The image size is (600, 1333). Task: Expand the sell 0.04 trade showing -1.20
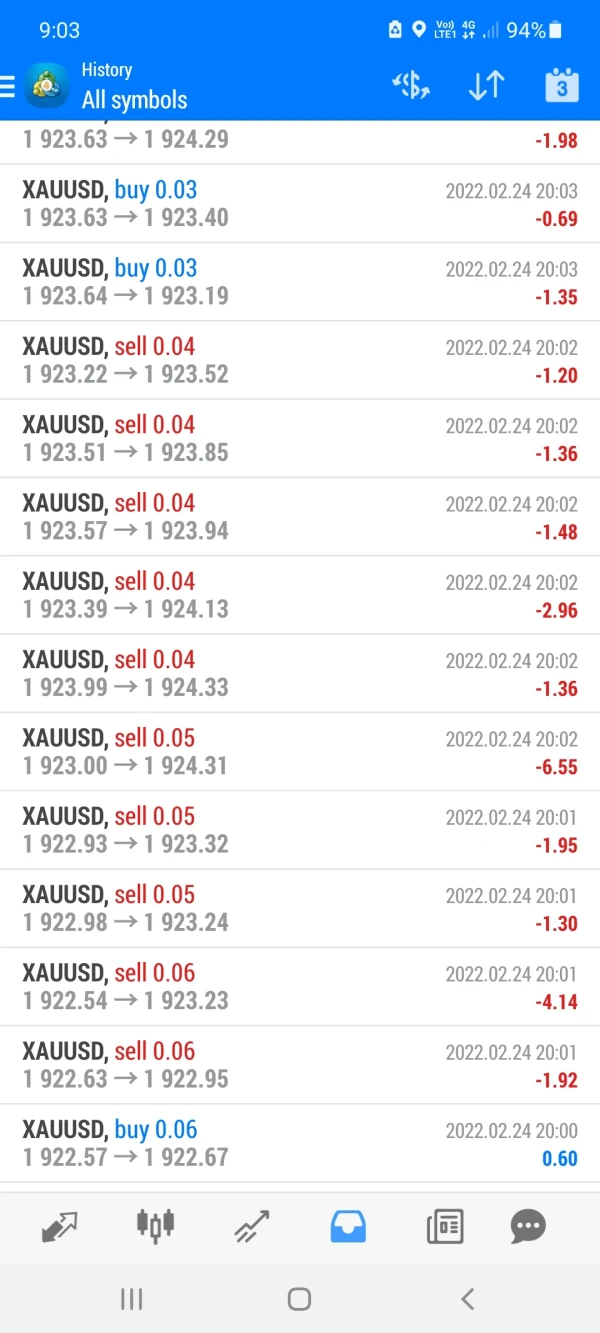(x=300, y=360)
